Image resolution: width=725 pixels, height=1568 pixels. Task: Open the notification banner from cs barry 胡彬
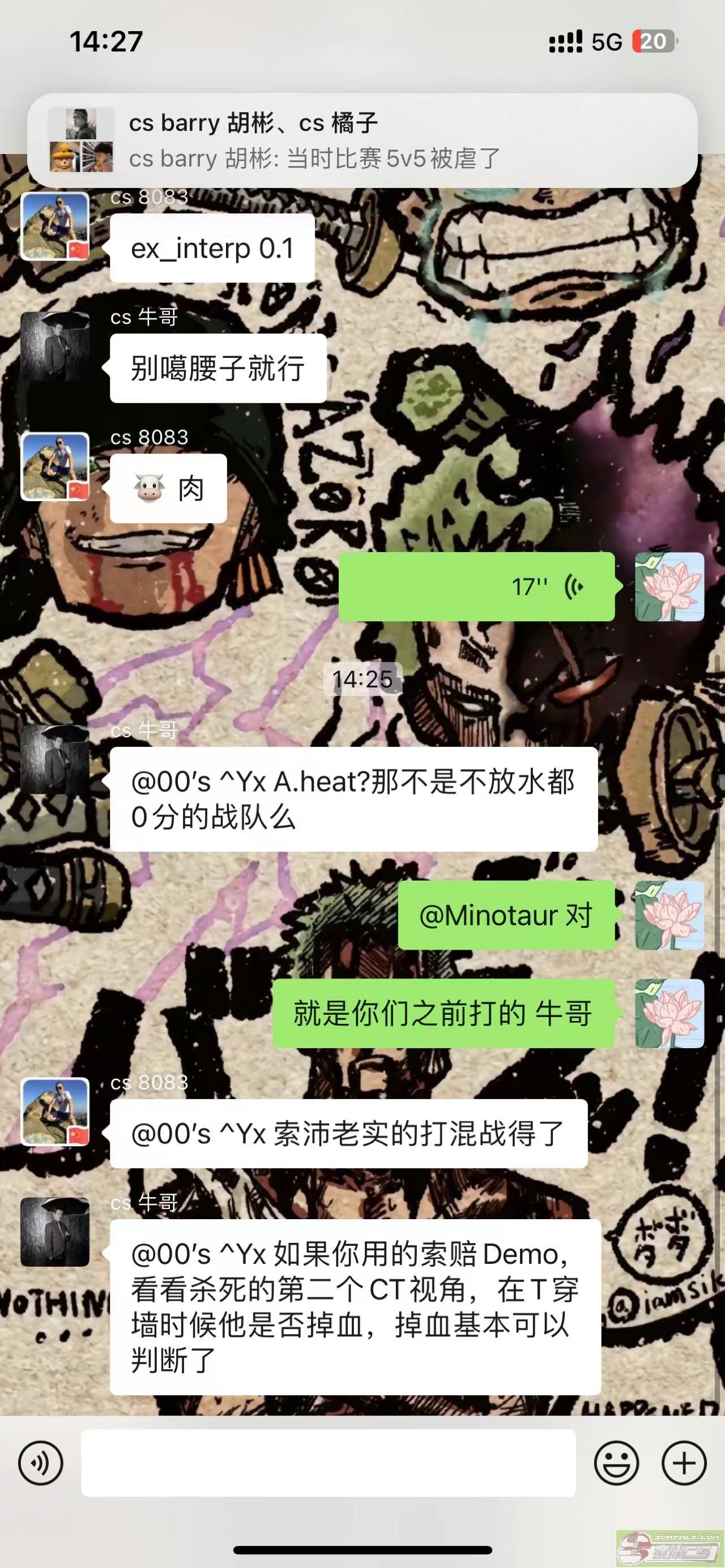(362, 140)
